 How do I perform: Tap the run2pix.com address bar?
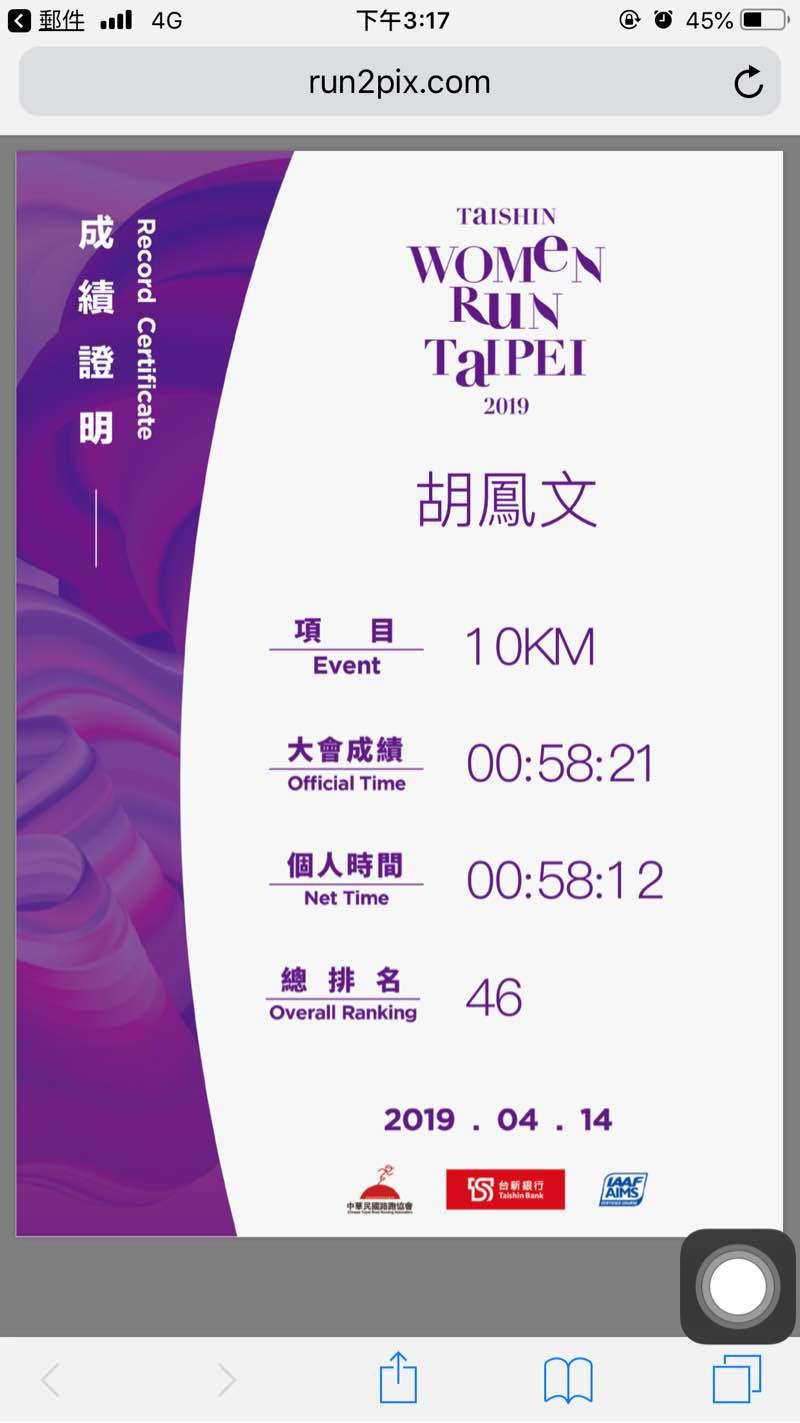[x=399, y=82]
